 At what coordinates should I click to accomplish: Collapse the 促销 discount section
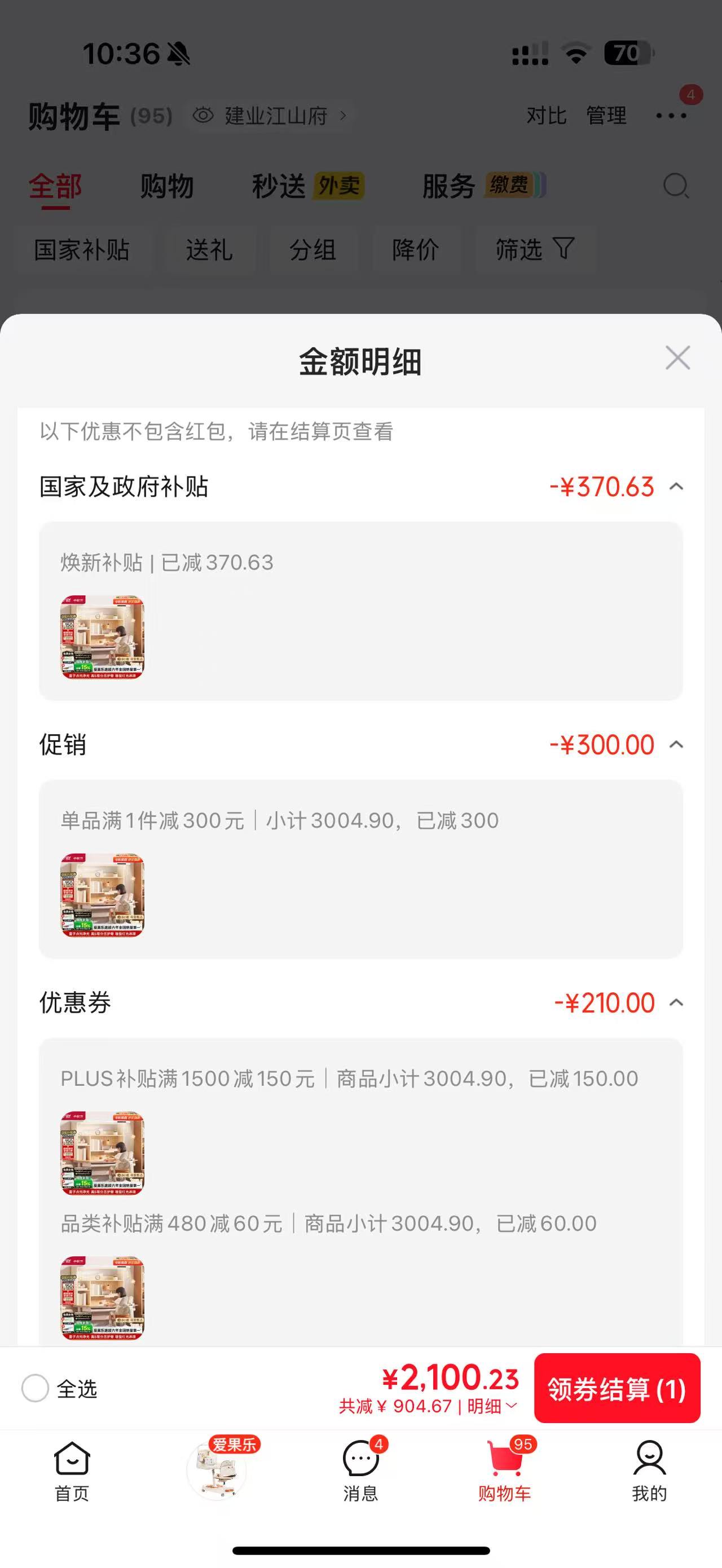coord(676,744)
